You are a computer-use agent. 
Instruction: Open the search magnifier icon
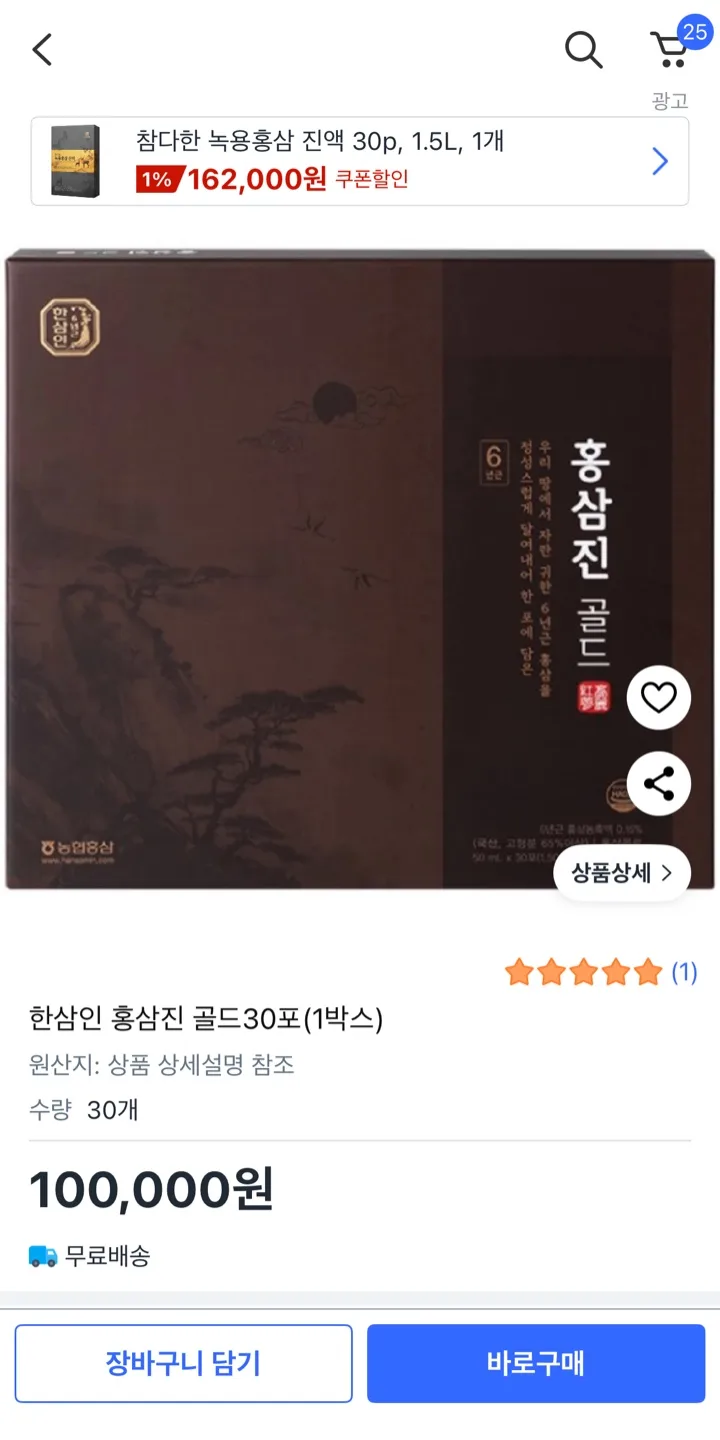[x=584, y=49]
